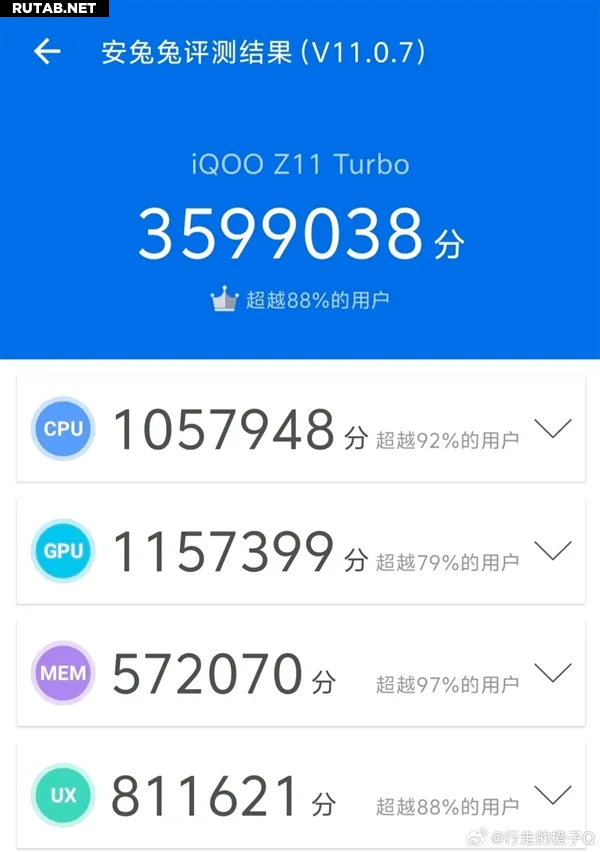
Task: Expand the CPU score details
Action: (553, 429)
